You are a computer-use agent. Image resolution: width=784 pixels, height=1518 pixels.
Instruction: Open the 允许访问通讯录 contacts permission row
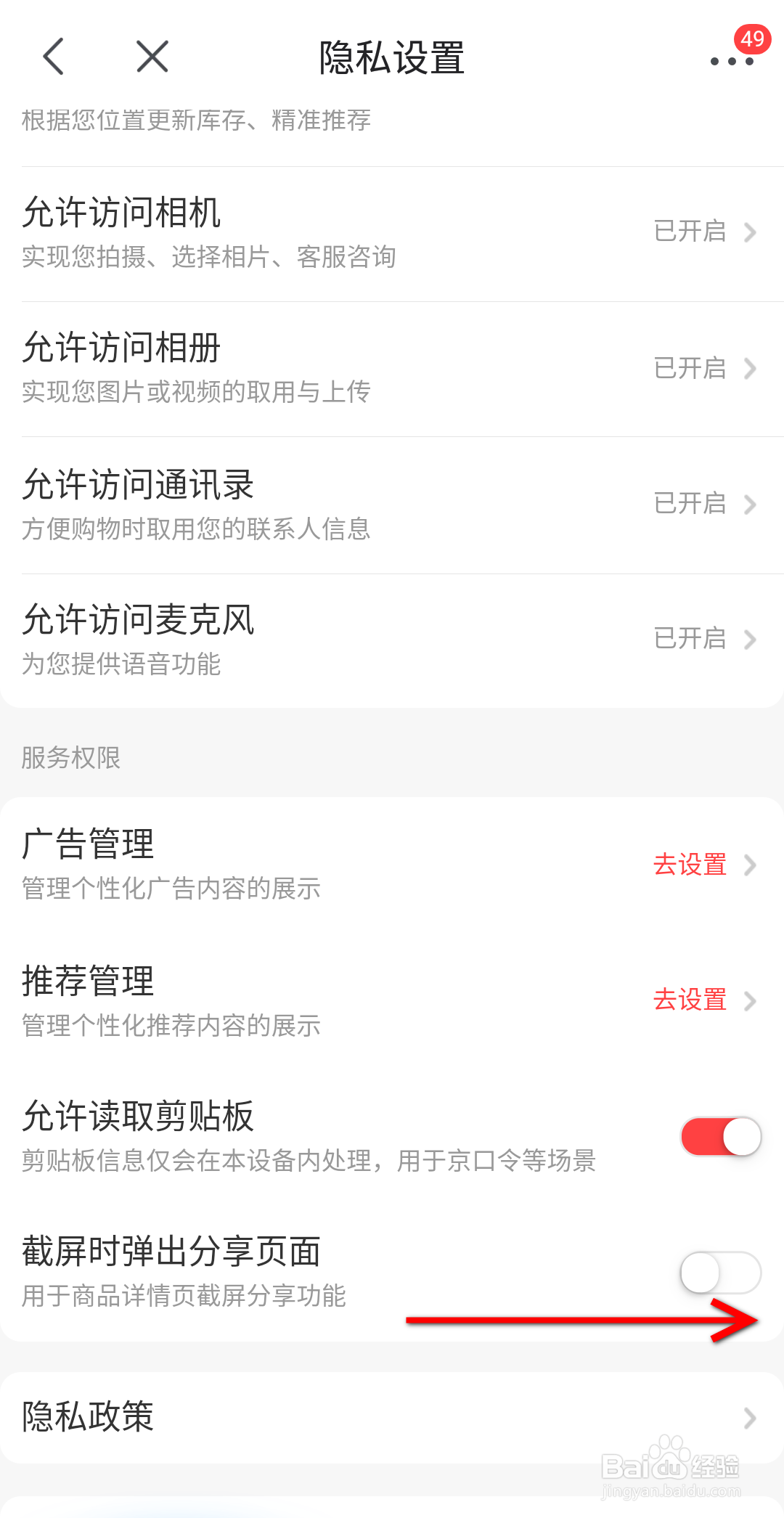392,505
